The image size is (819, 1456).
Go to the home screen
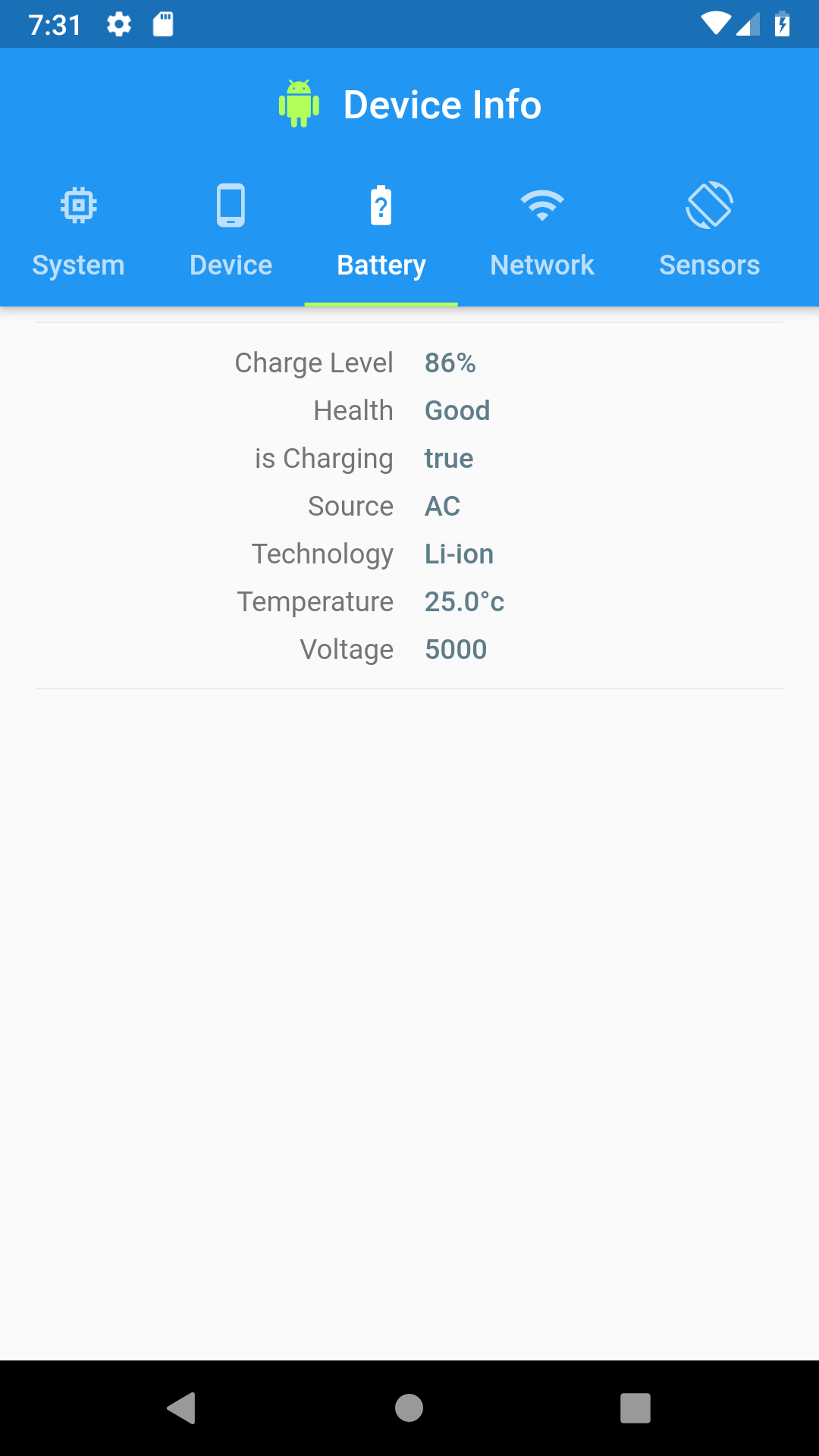click(409, 1408)
